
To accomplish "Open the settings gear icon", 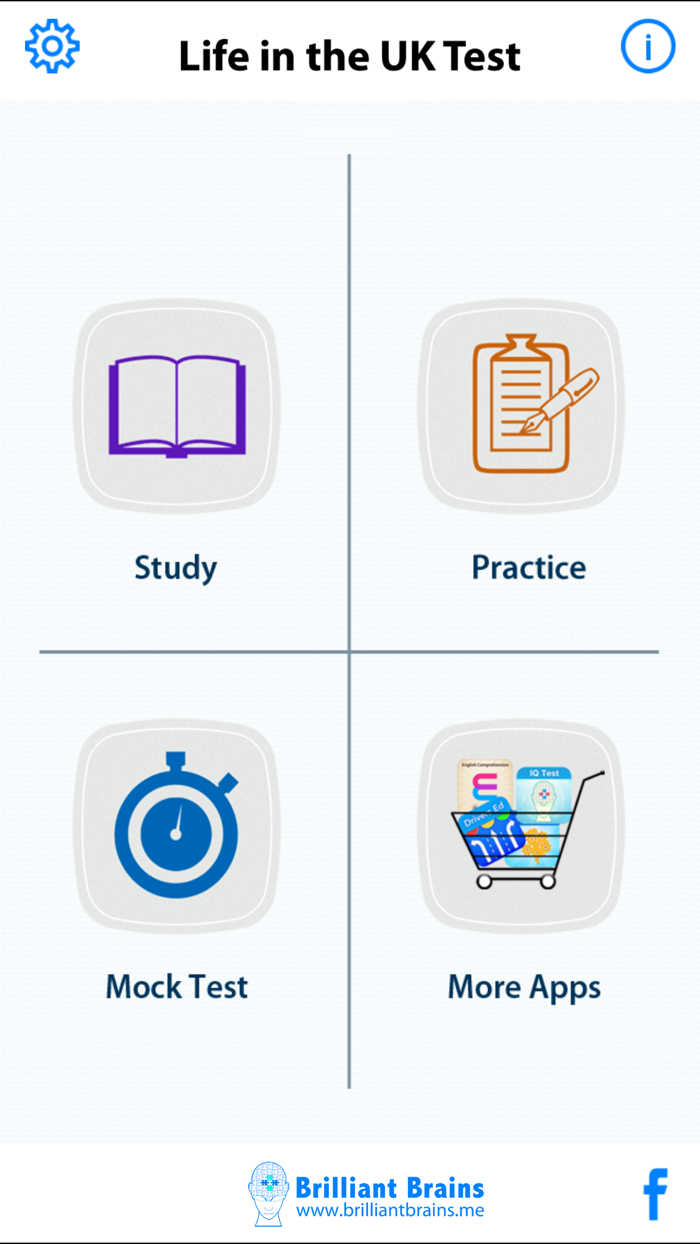I will pos(52,46).
